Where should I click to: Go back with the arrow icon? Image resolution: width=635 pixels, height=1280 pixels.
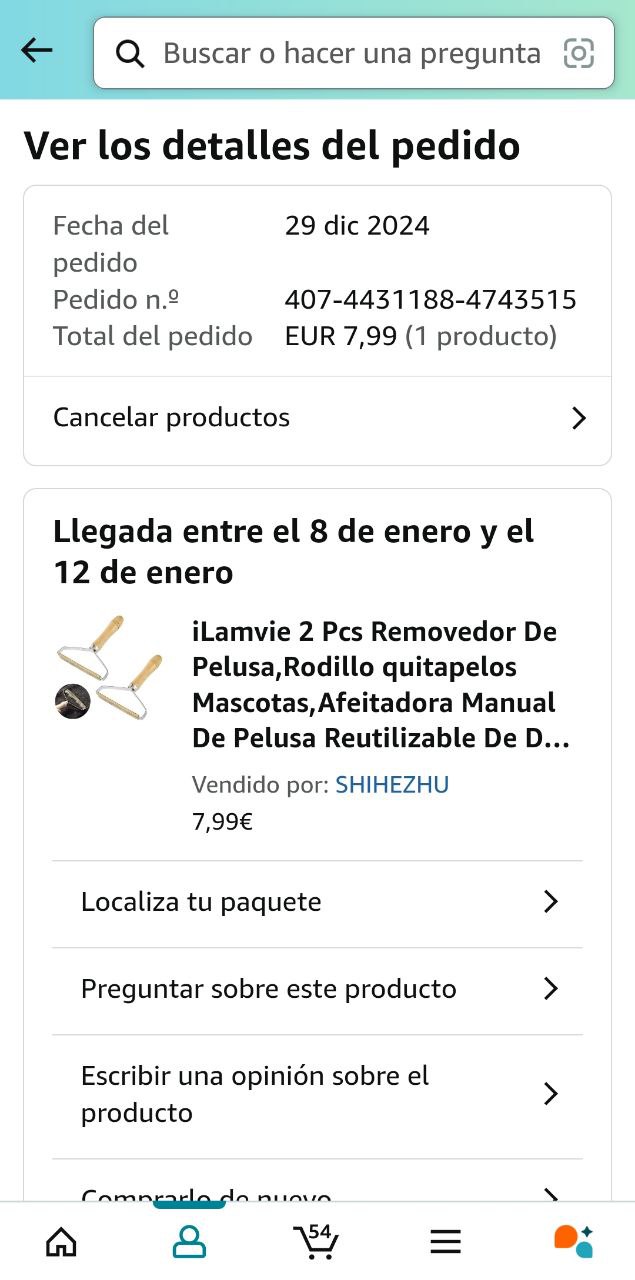tap(37, 51)
